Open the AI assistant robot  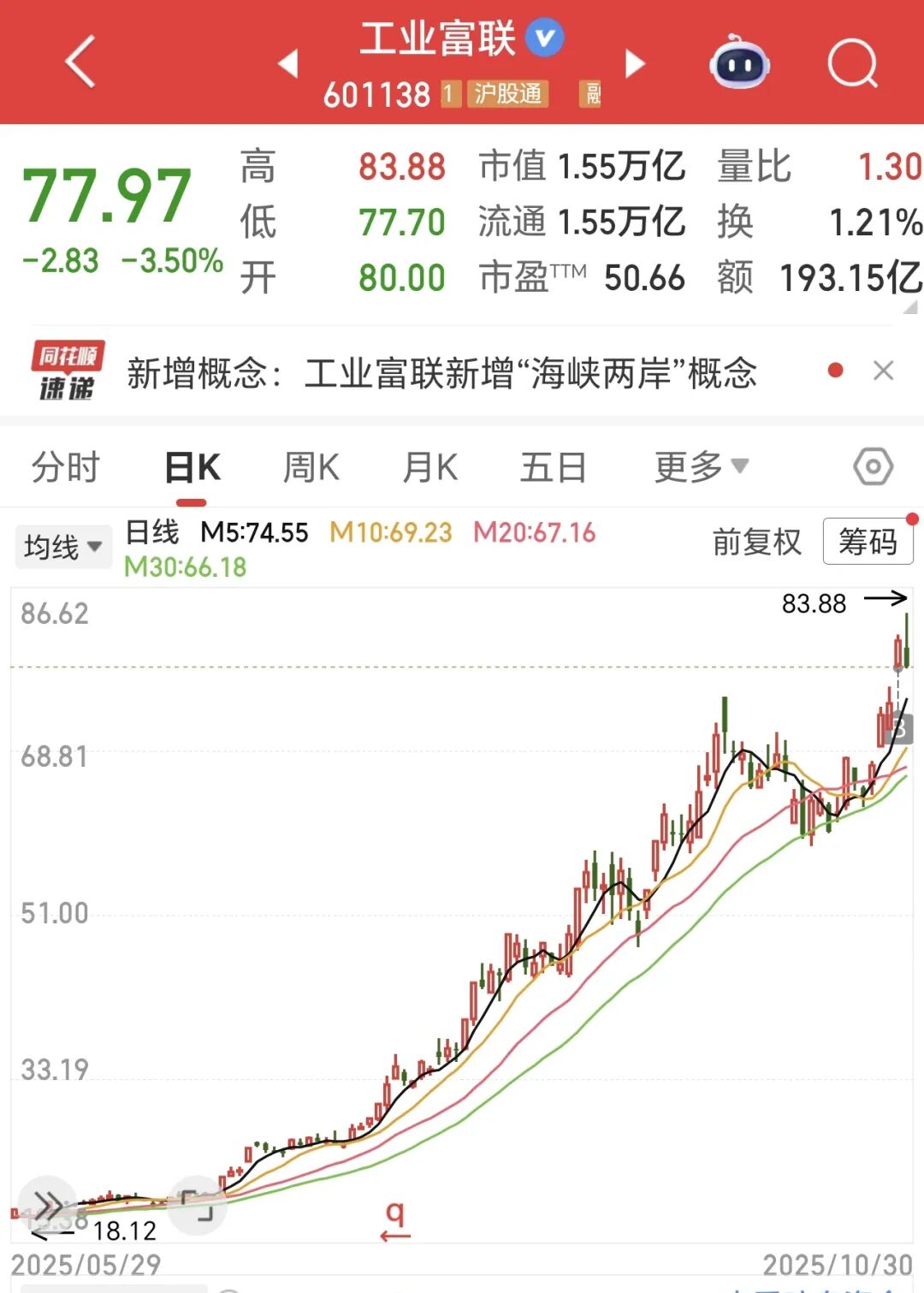737,64
